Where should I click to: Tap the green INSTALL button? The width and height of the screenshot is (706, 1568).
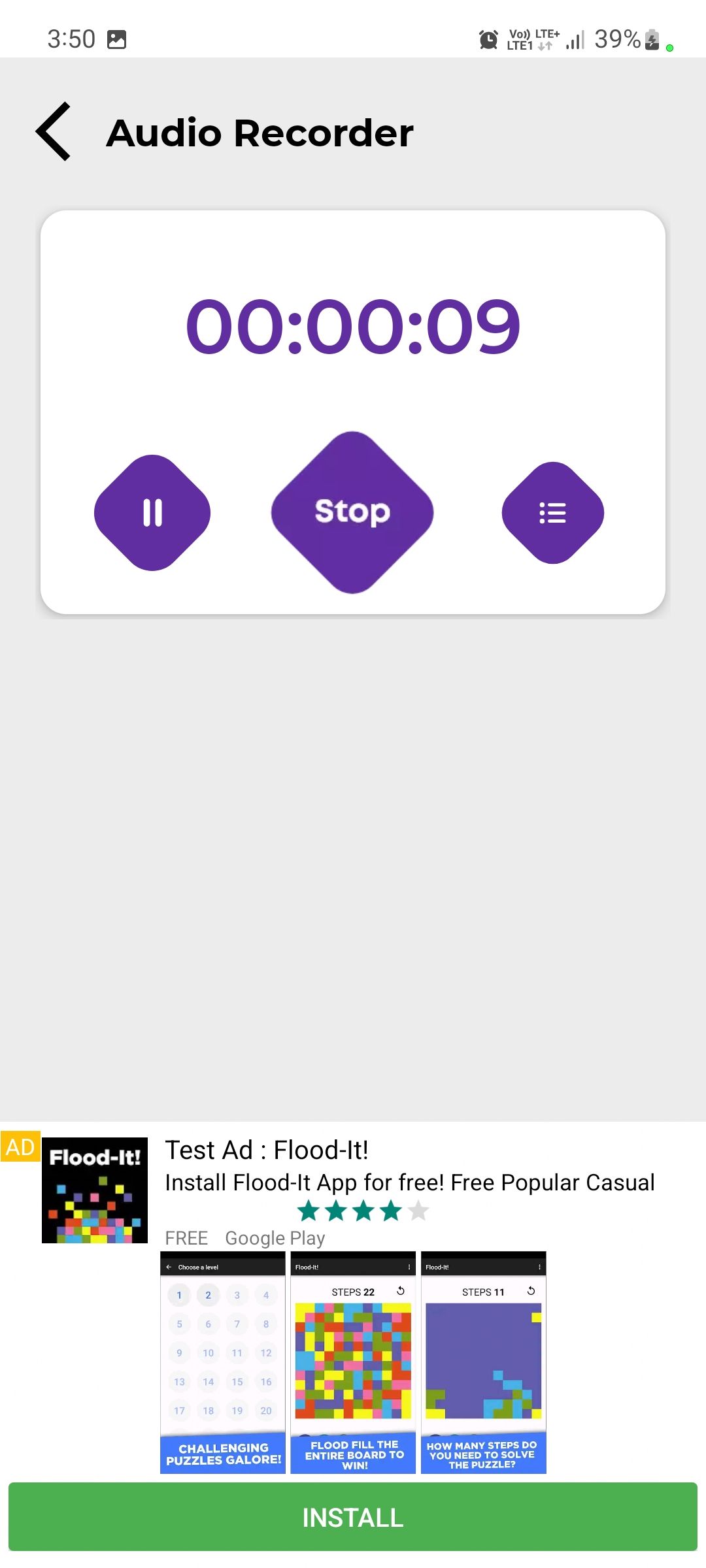click(x=353, y=1517)
